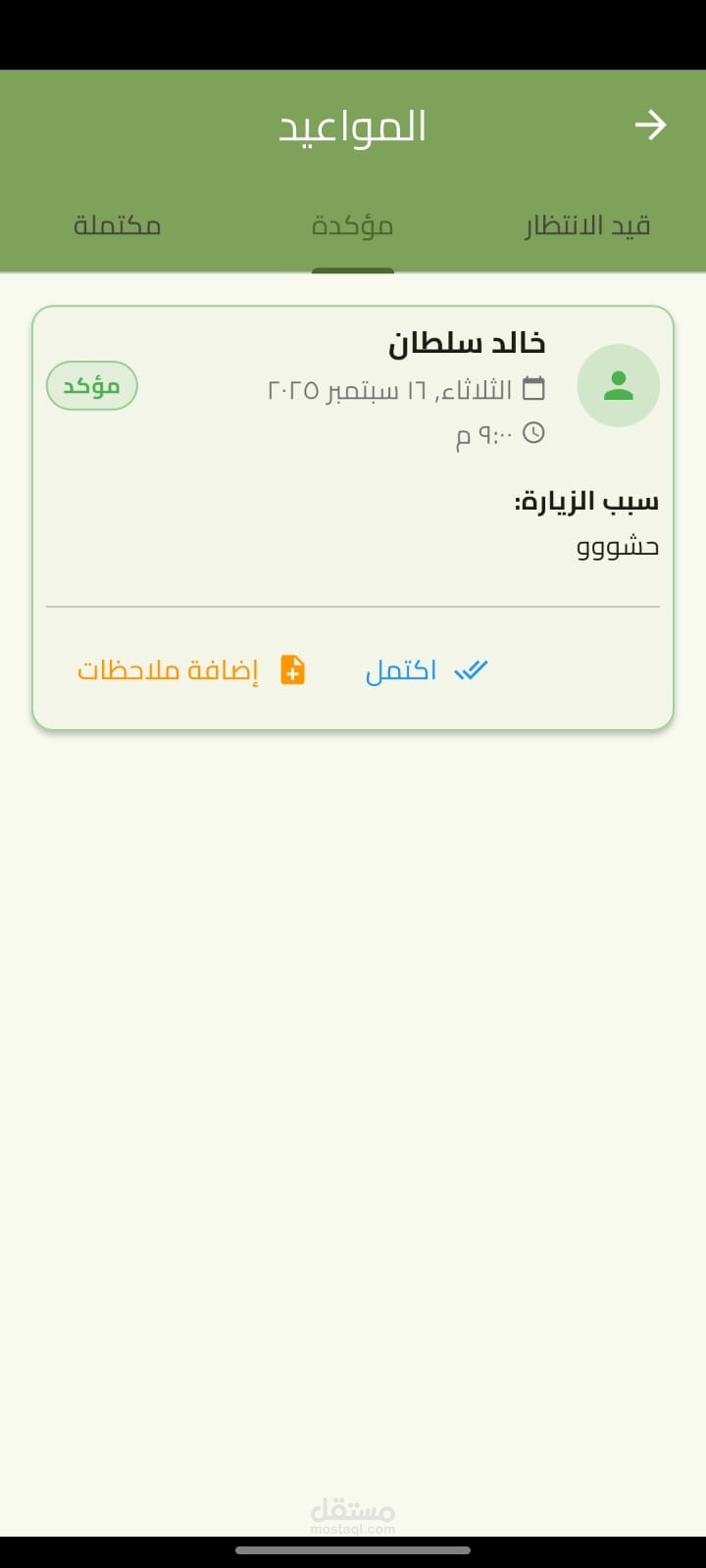The height and width of the screenshot is (1568, 706).
Task: Switch to the قيد الانتظار tab
Action: [587, 226]
